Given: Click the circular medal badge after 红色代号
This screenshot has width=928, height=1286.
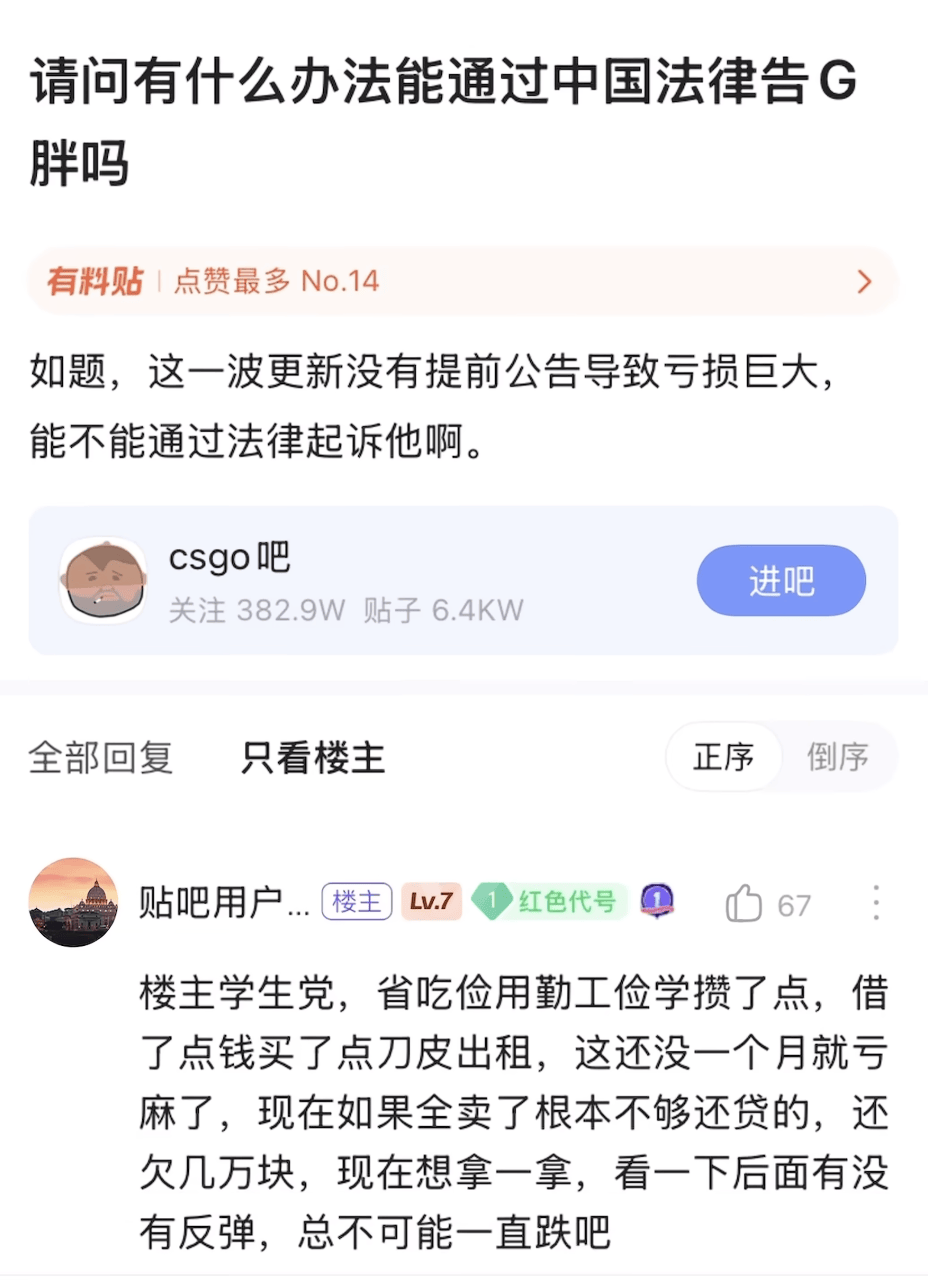Looking at the screenshot, I should point(657,901).
